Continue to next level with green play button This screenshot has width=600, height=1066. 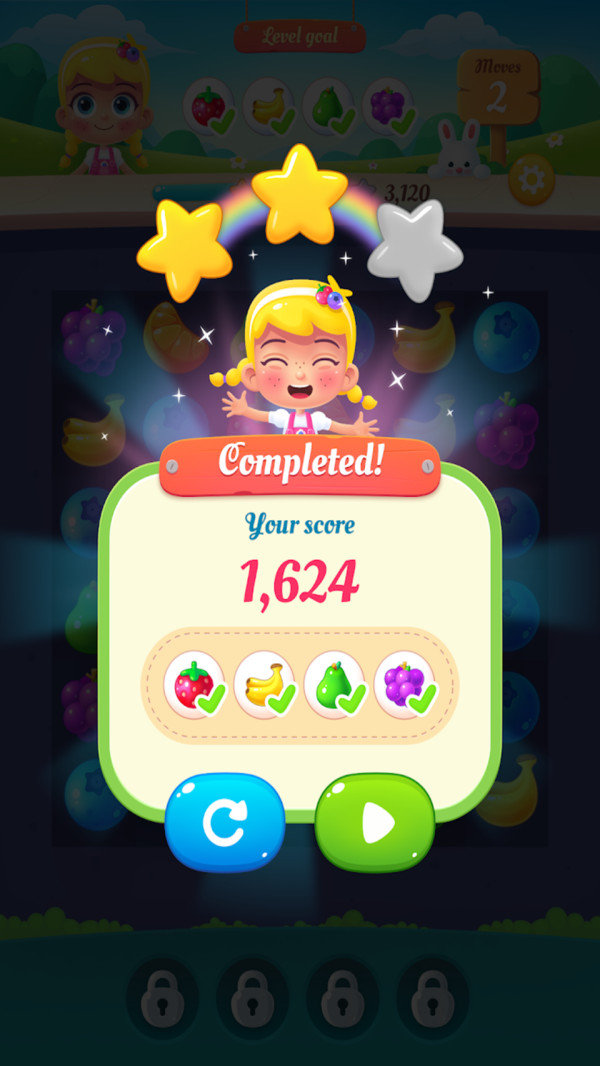[x=375, y=823]
